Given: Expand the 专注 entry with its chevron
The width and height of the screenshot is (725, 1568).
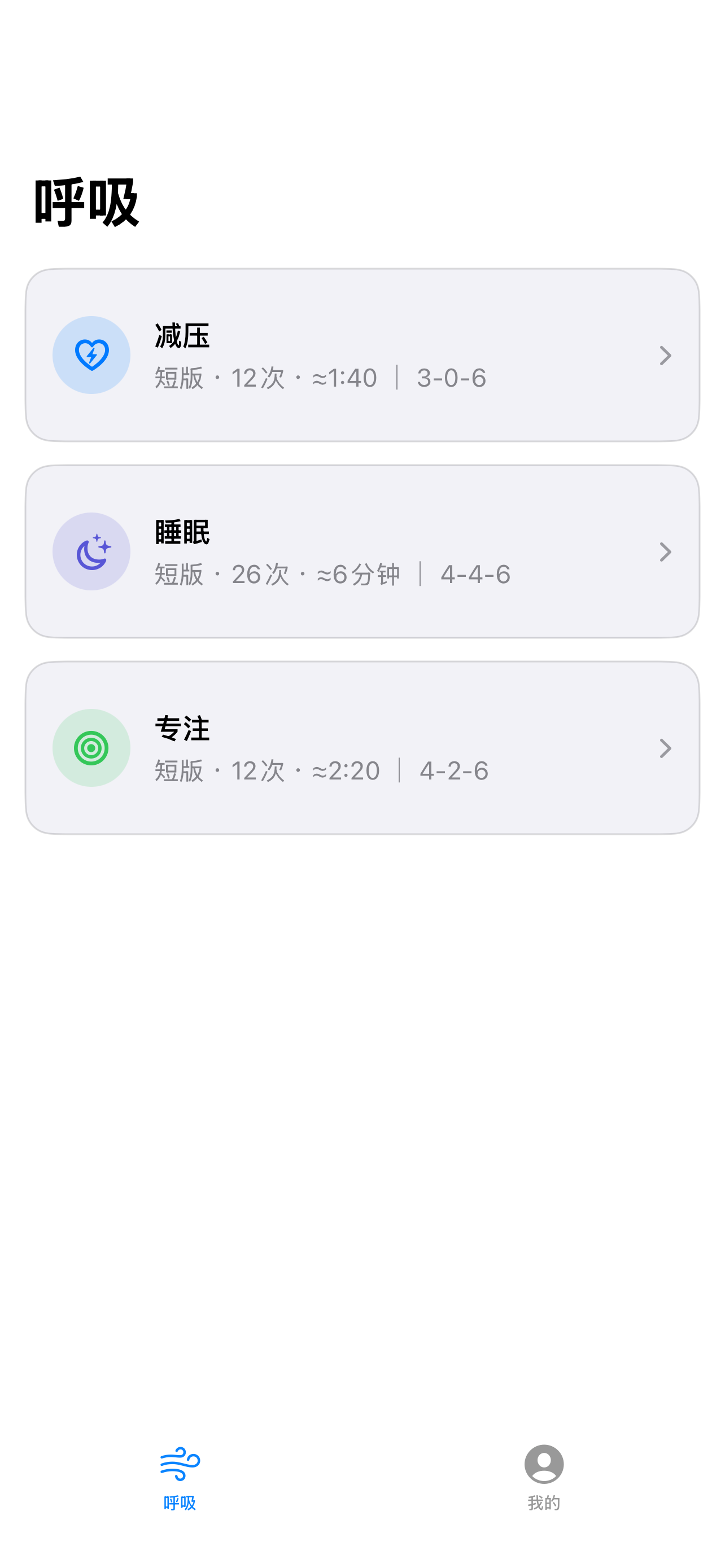Looking at the screenshot, I should [x=666, y=748].
